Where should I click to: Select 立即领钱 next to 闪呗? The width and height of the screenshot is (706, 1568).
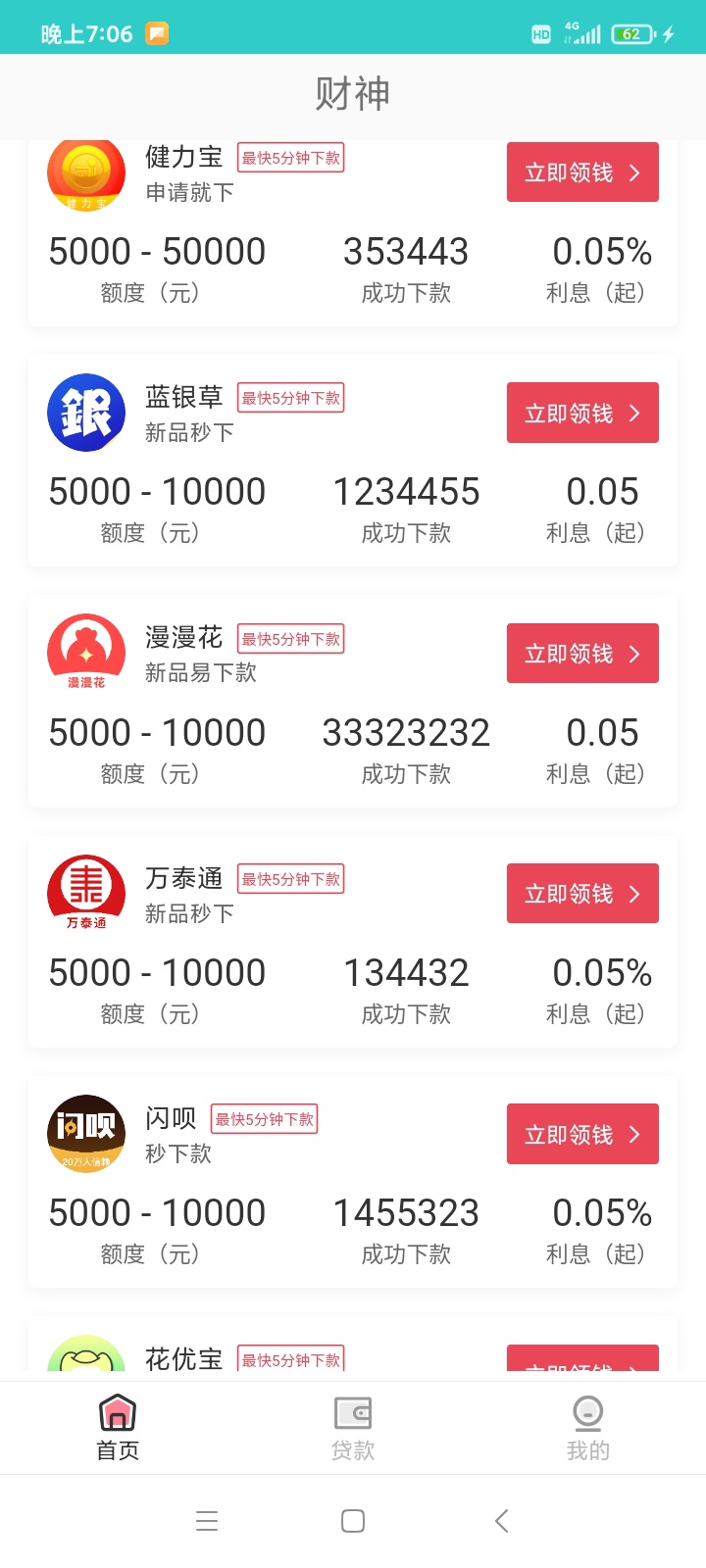click(582, 1134)
